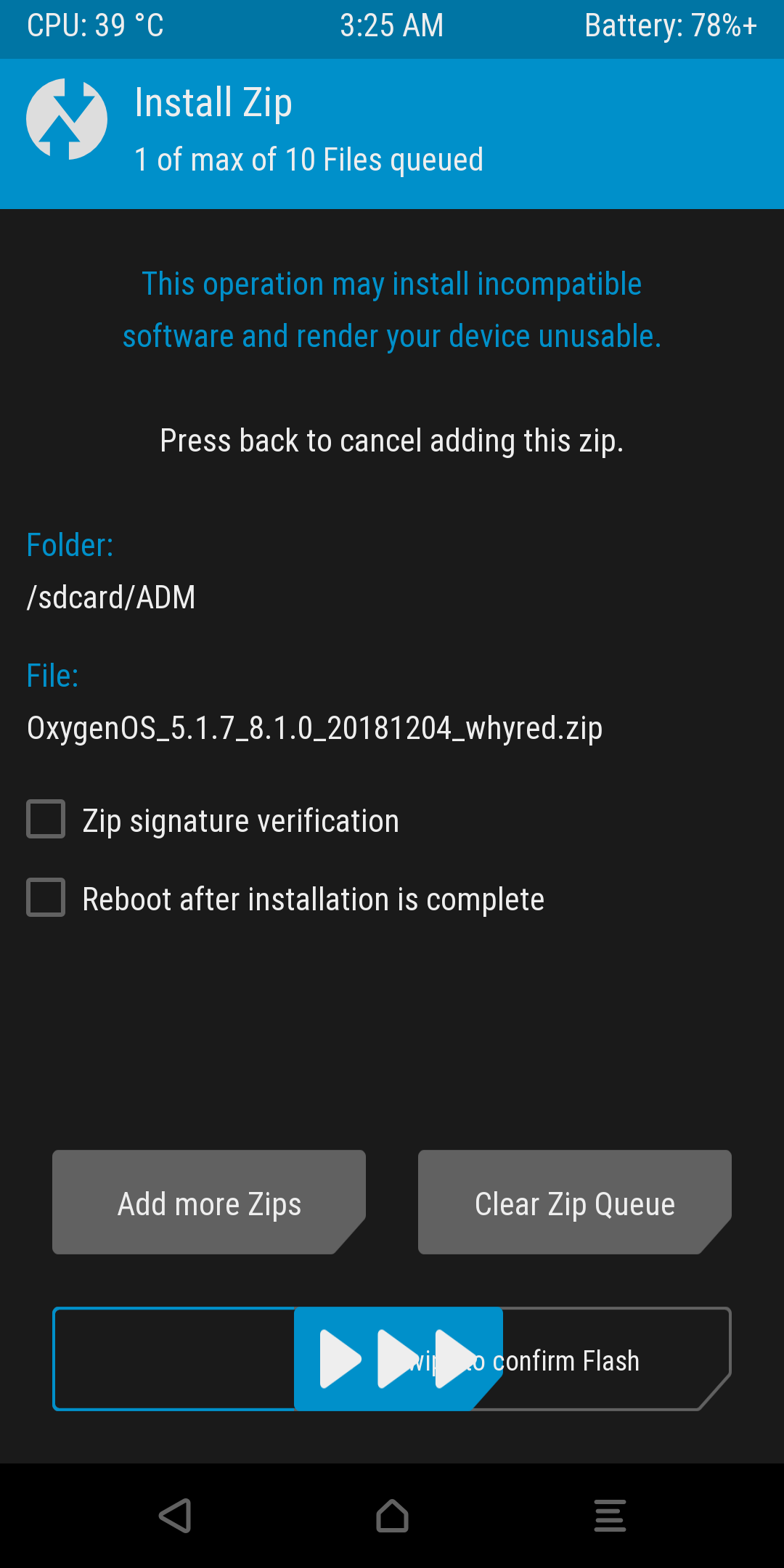Image resolution: width=784 pixels, height=1568 pixels.
Task: Tap the Add more Zips button
Action: coord(209,1202)
